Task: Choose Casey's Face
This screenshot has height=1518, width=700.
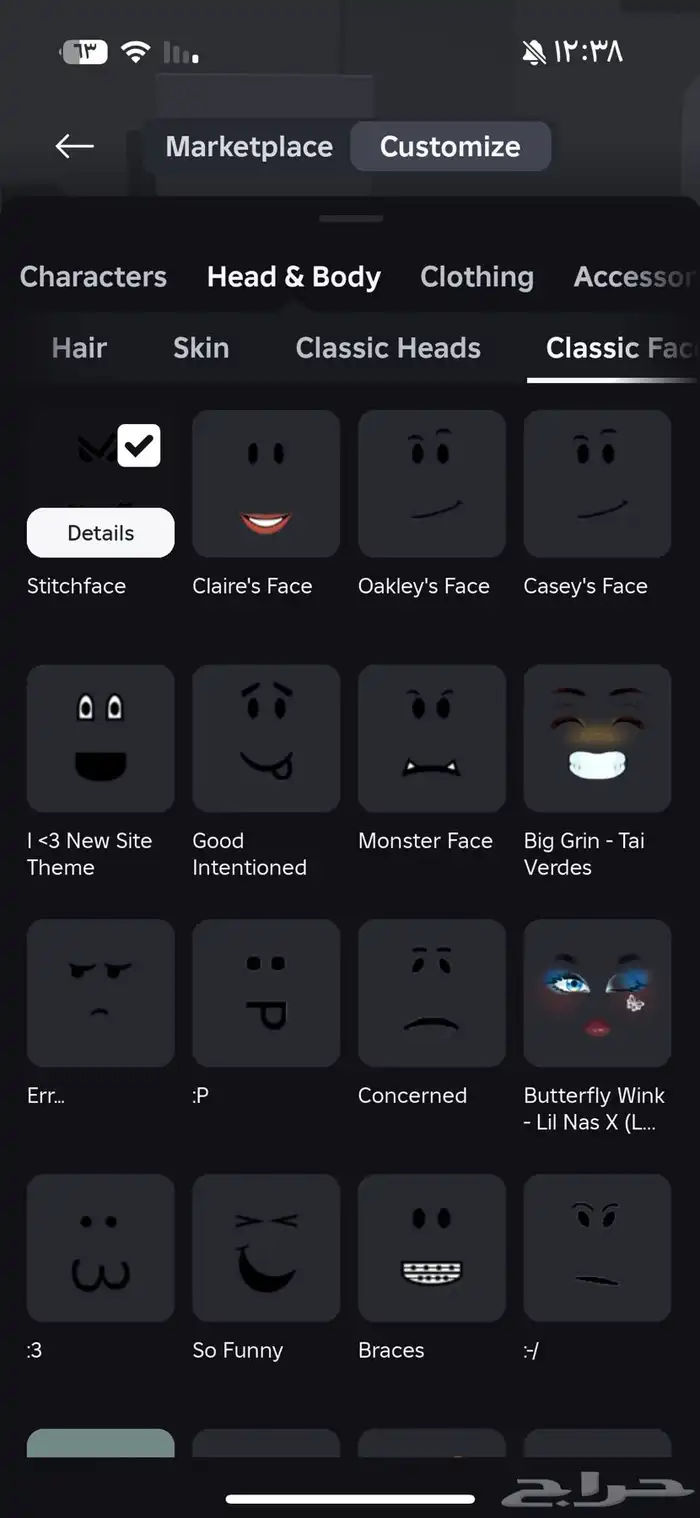Action: [597, 483]
